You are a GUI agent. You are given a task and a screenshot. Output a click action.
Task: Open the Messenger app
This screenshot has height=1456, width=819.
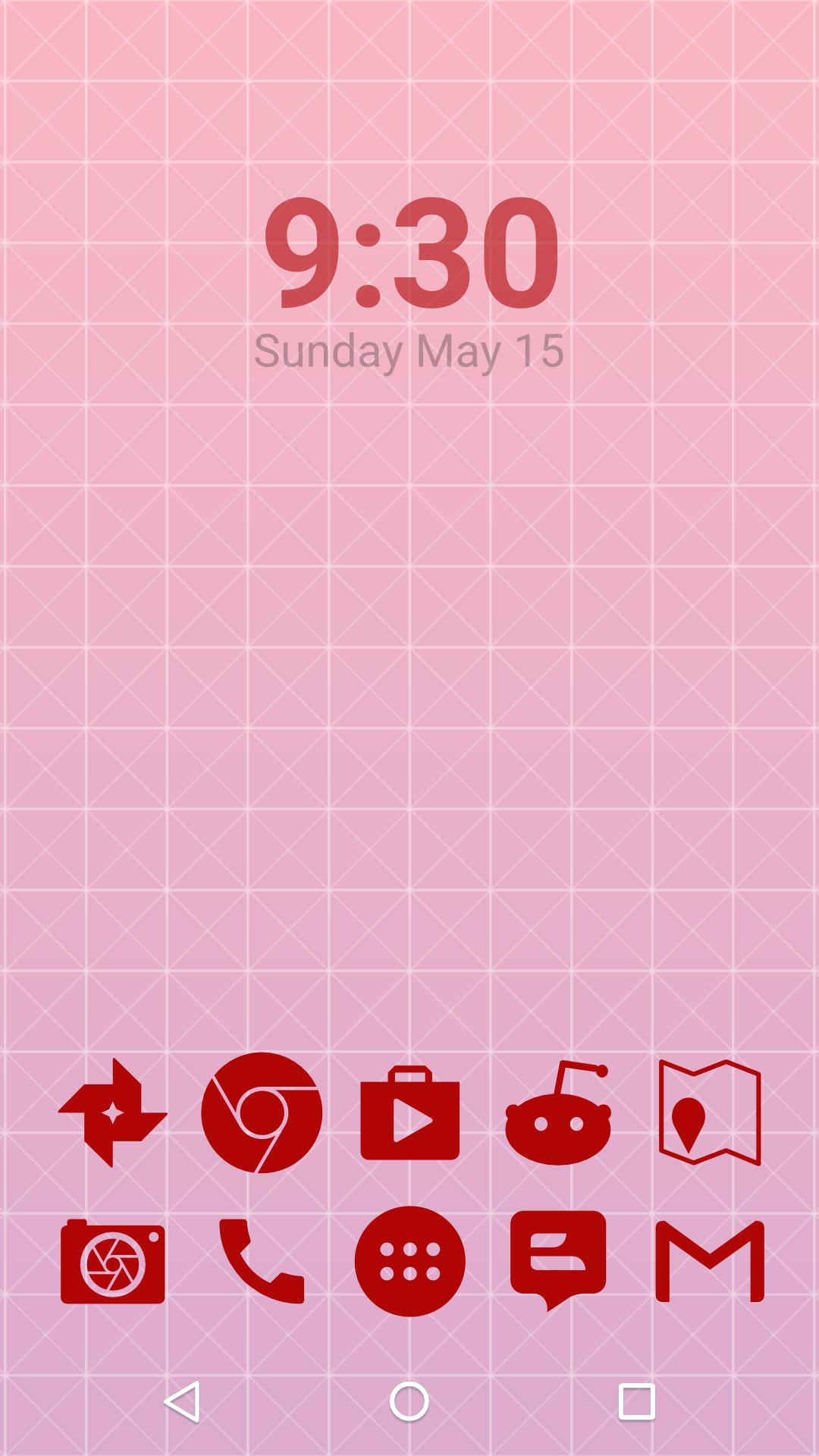pyautogui.click(x=558, y=1260)
